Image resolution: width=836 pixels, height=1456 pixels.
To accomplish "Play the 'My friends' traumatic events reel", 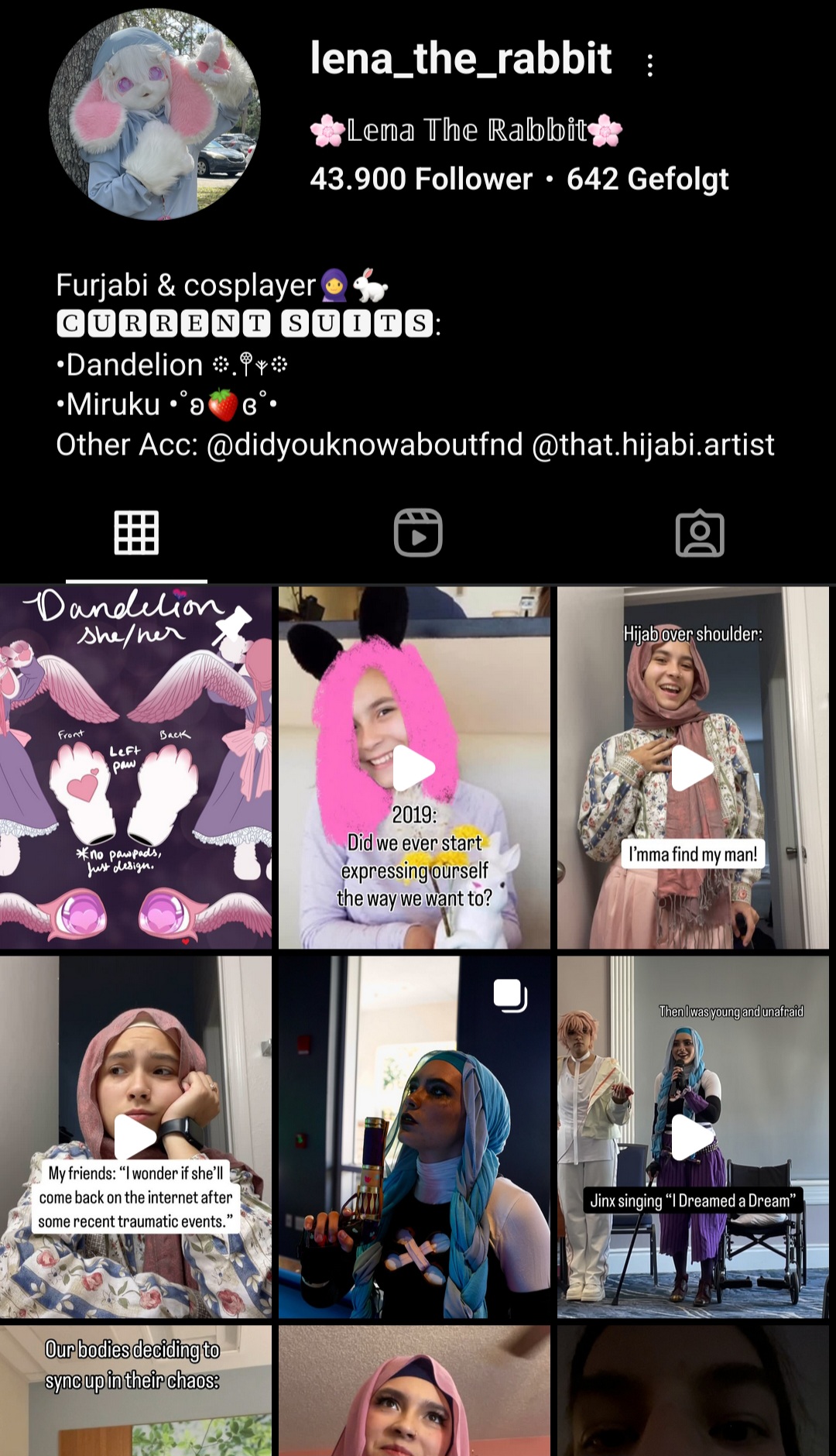I will tap(136, 1137).
